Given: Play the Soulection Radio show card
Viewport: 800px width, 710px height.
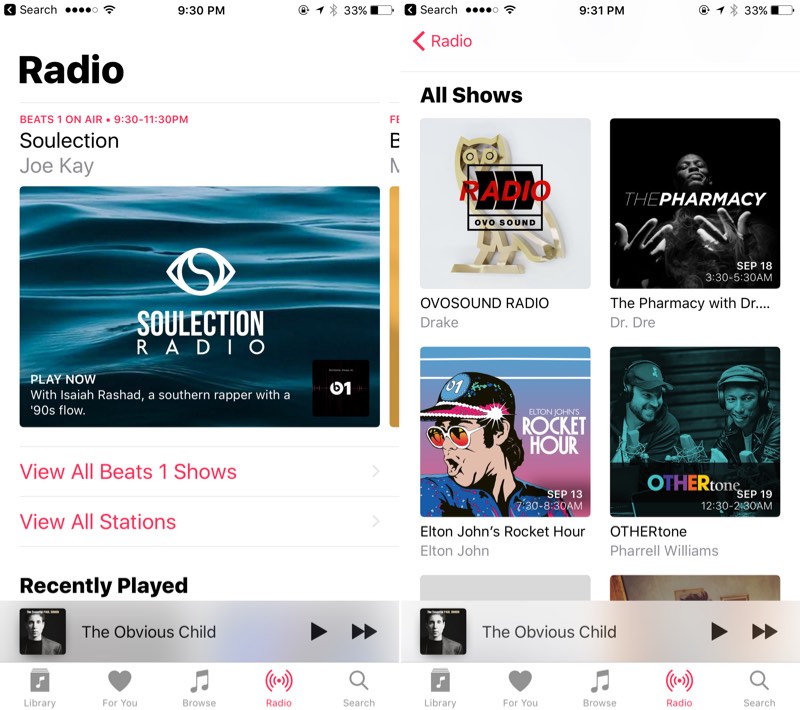Looking at the screenshot, I should point(199,306).
